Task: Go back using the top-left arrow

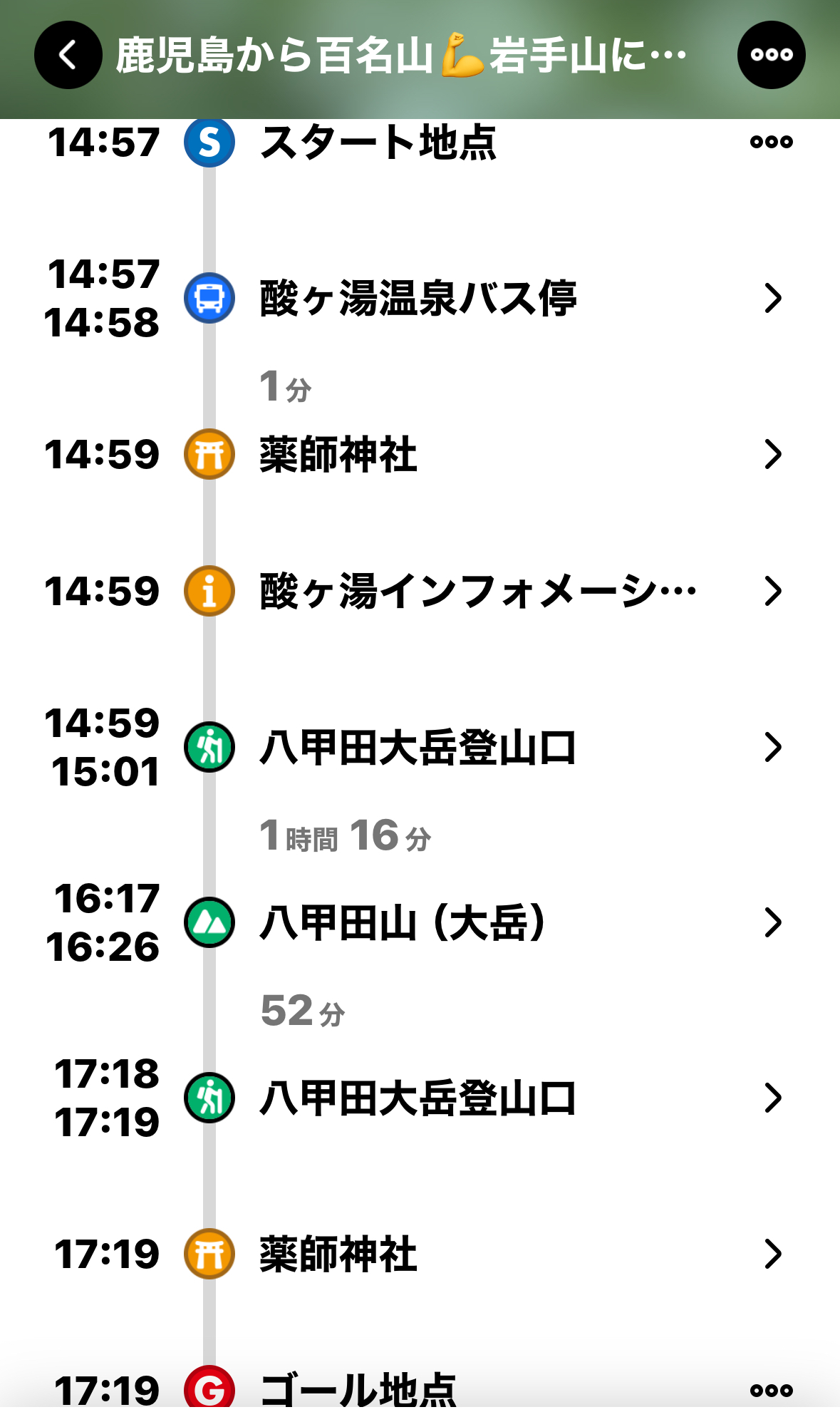Action: pos(68,55)
